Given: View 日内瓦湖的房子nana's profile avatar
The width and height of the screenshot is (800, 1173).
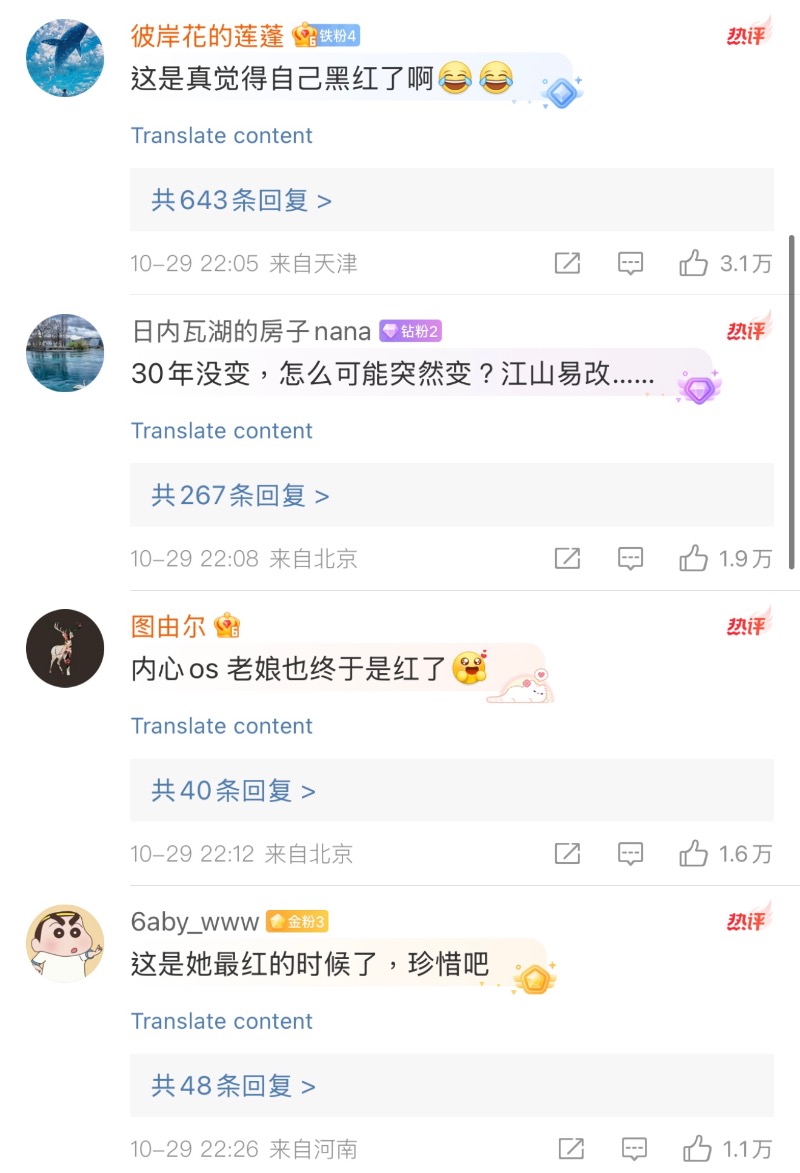Looking at the screenshot, I should (x=65, y=353).
